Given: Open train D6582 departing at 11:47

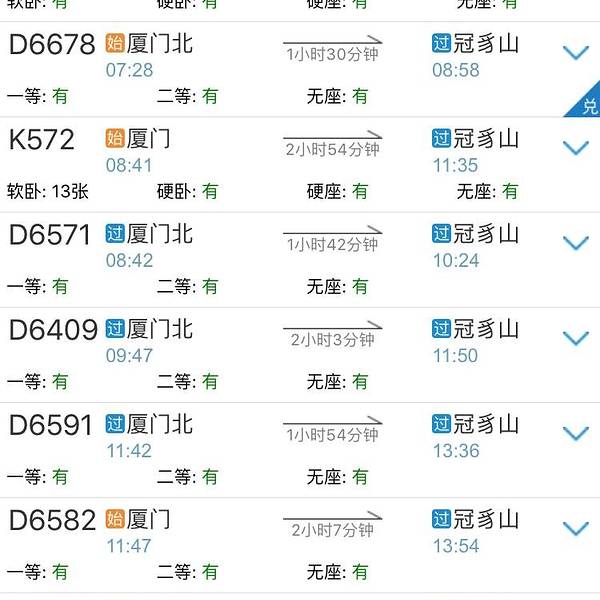Looking at the screenshot, I should [52, 520].
